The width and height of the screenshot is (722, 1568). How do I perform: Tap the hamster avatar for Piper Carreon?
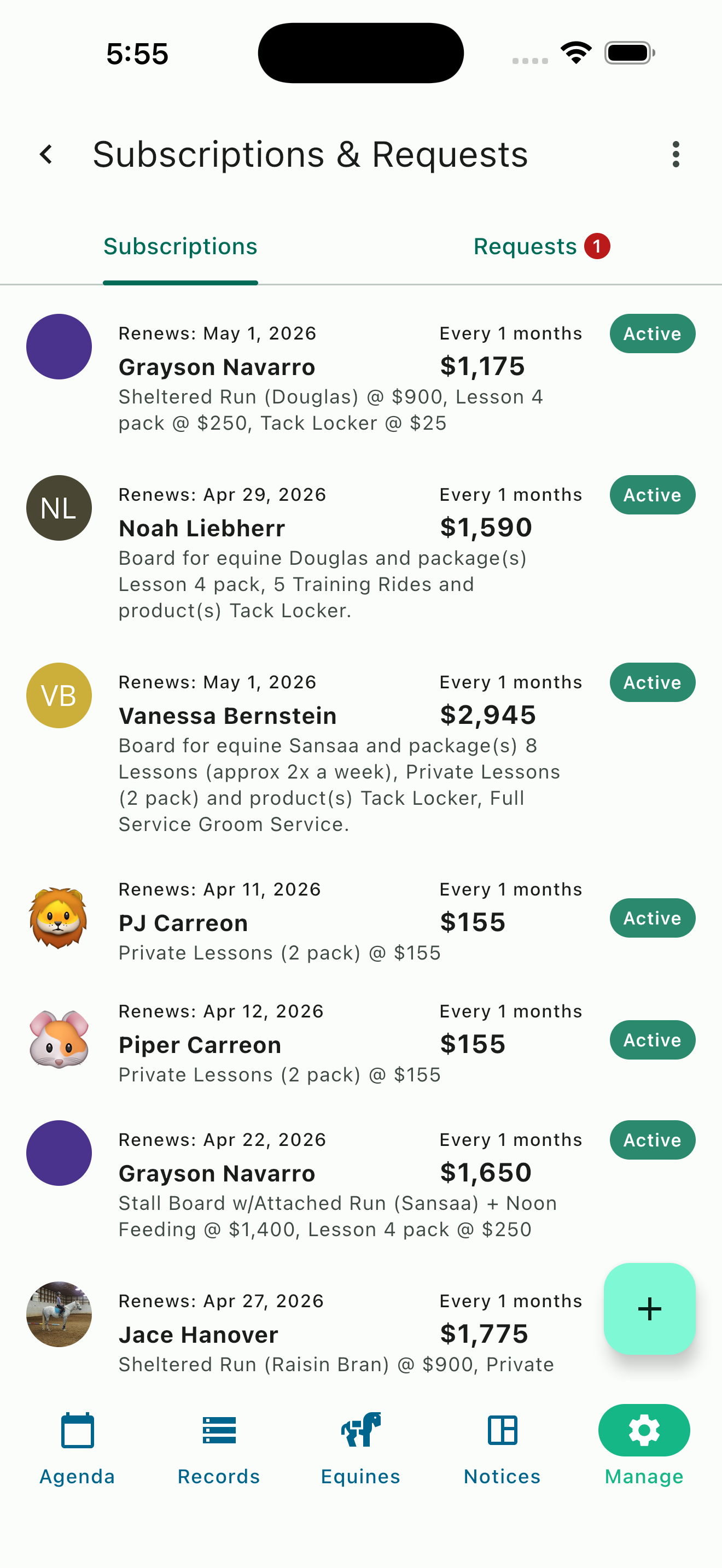pos(59,1040)
